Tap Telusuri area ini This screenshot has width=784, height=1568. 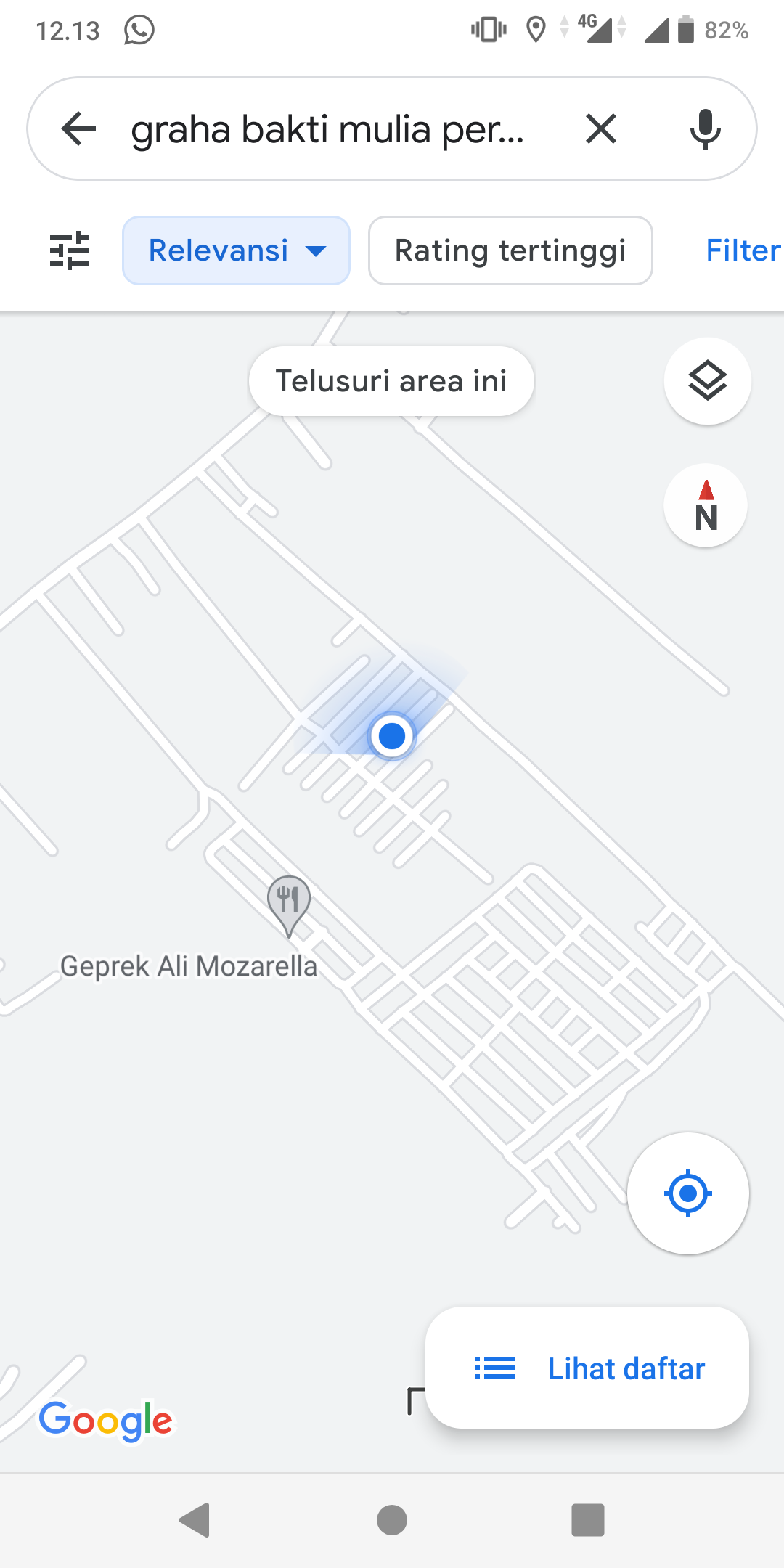point(391,381)
